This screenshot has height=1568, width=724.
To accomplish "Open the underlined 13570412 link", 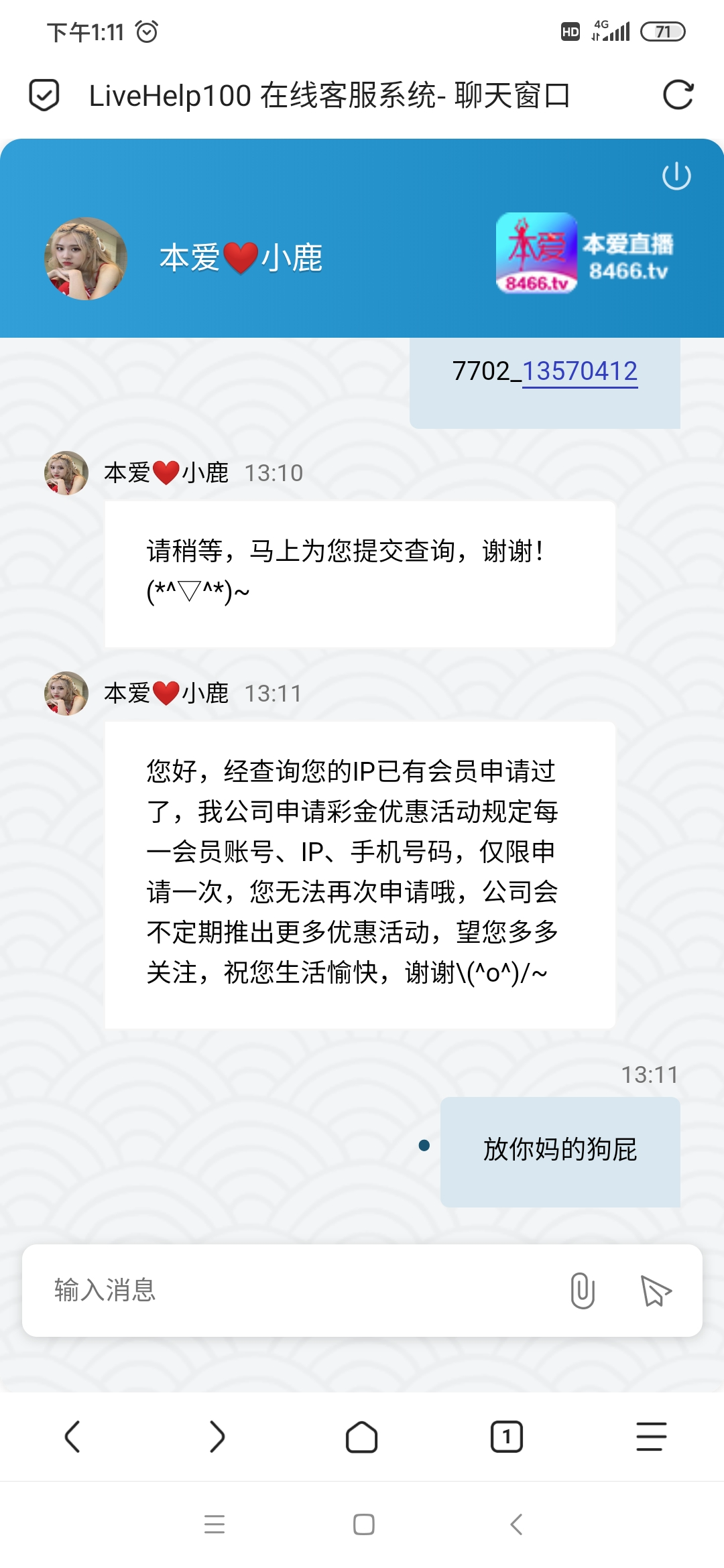I will point(580,371).
